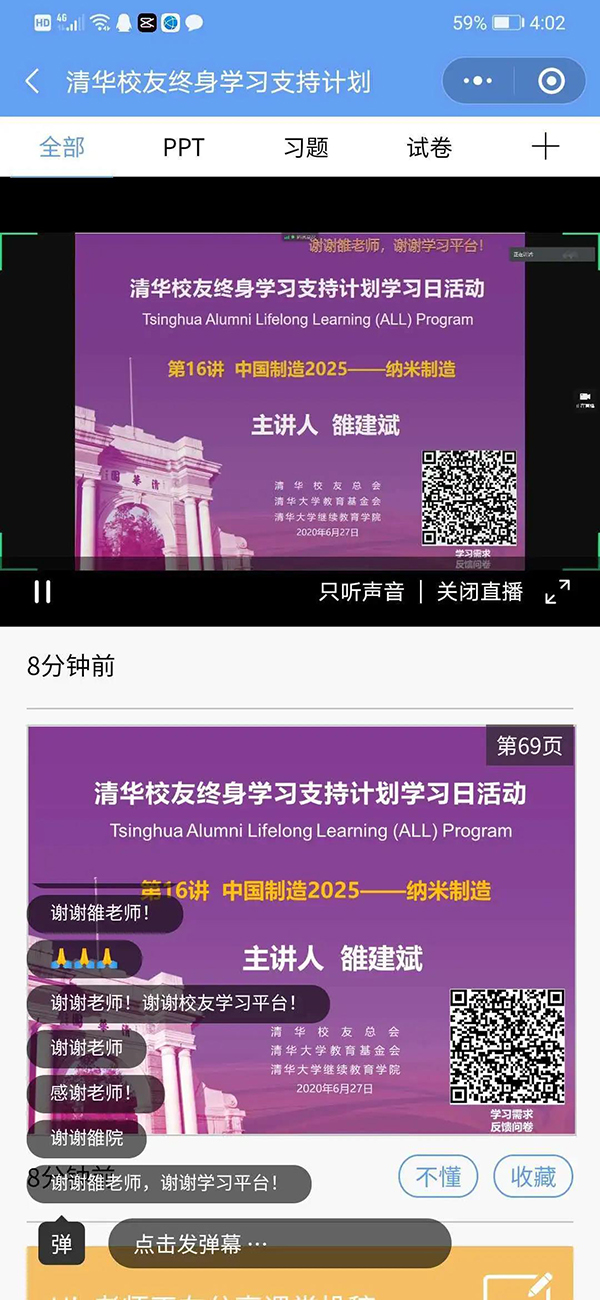Tap 收藏 to save this slide
The height and width of the screenshot is (1300, 600).
[x=533, y=1177]
